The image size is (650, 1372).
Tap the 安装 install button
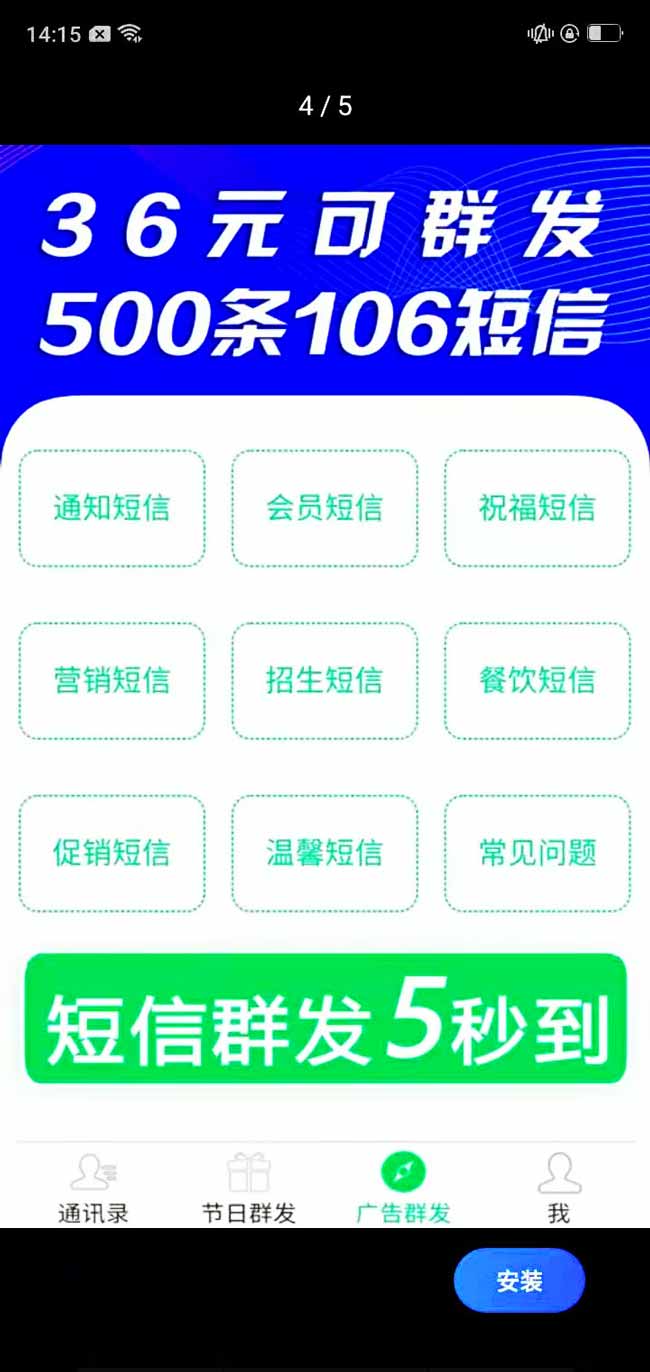[519, 1281]
